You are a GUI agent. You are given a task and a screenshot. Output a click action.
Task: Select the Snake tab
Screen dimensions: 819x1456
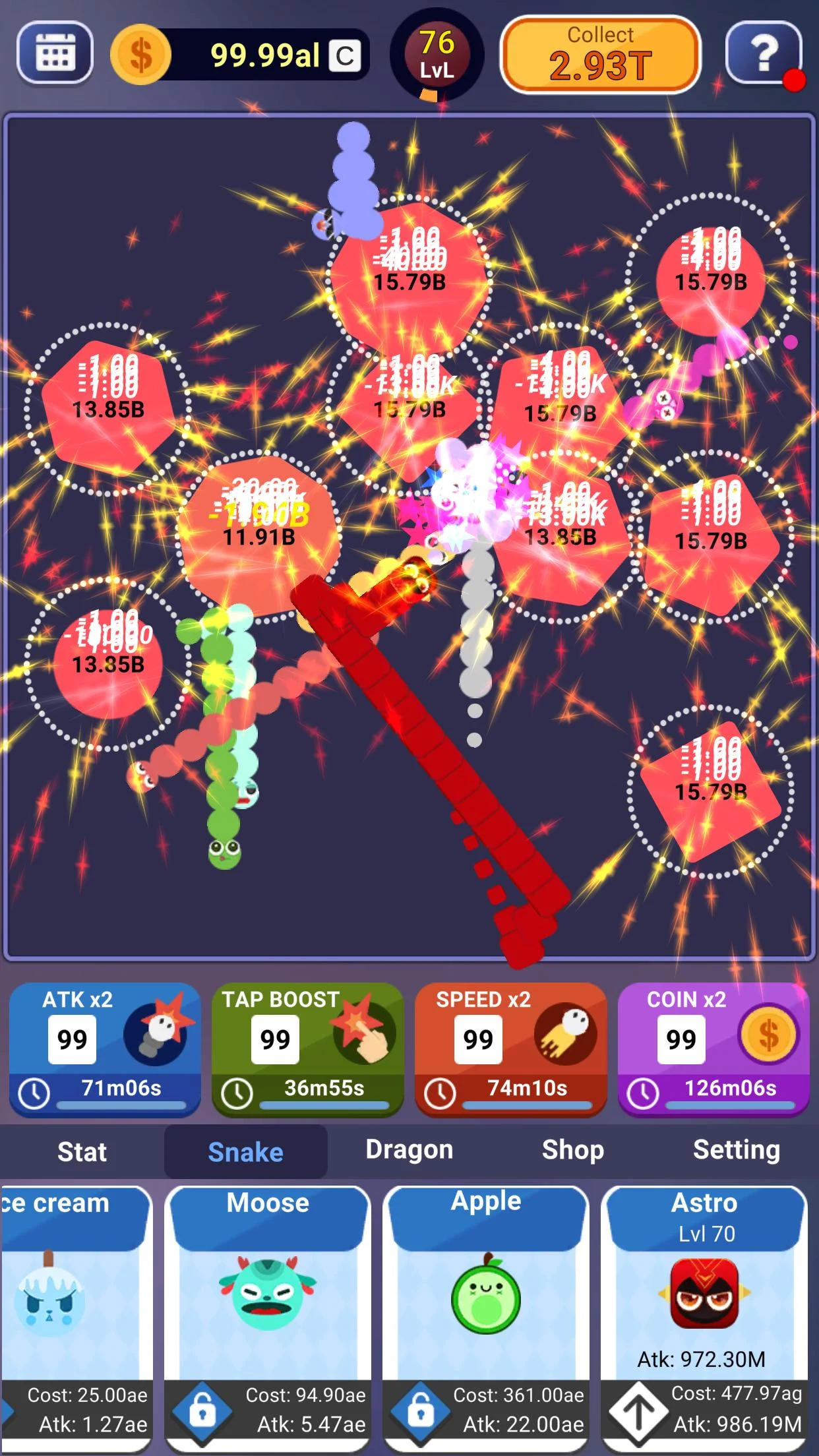245,1151
